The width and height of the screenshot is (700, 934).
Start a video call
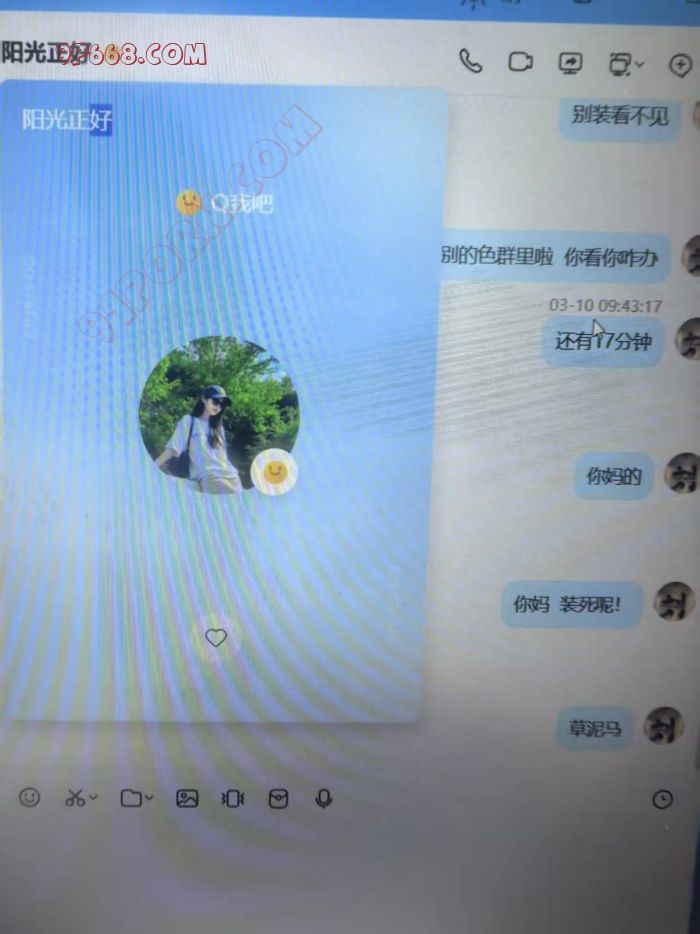click(520, 62)
